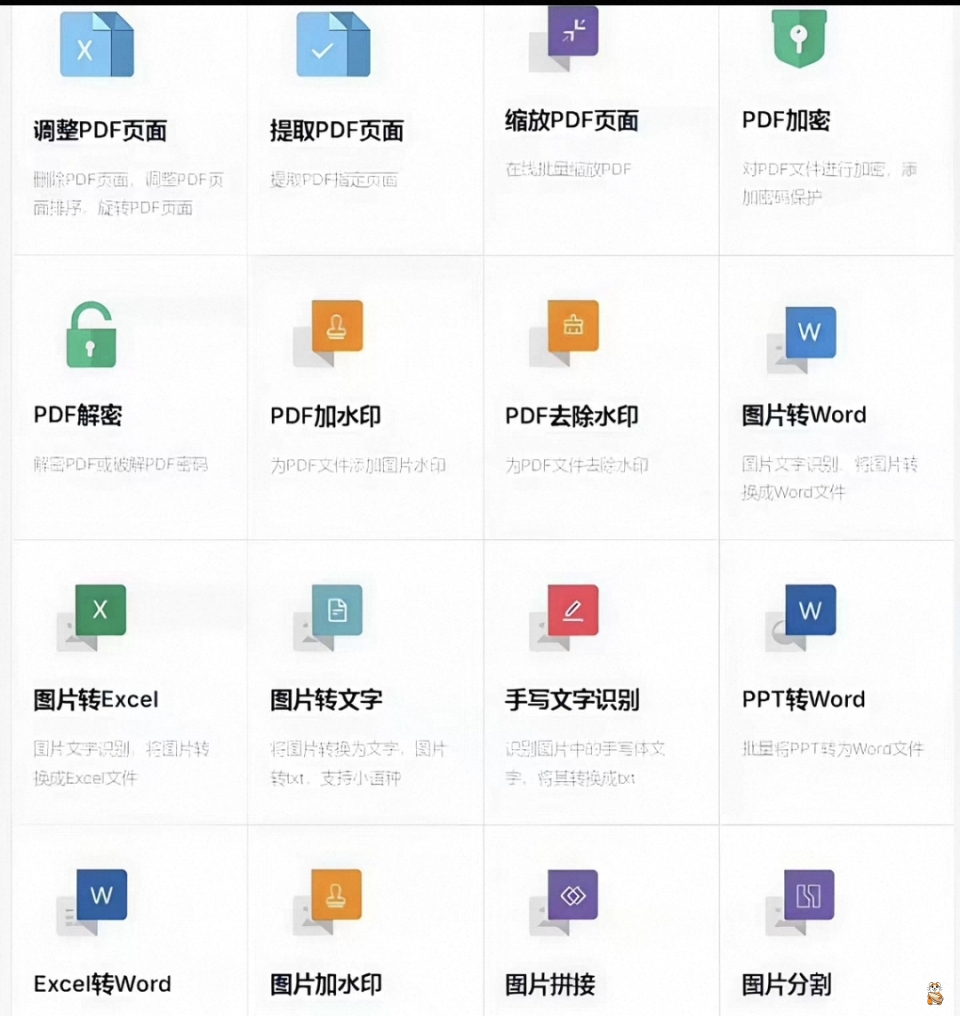
Task: Choose the PPT转Word converter
Action: point(804,699)
